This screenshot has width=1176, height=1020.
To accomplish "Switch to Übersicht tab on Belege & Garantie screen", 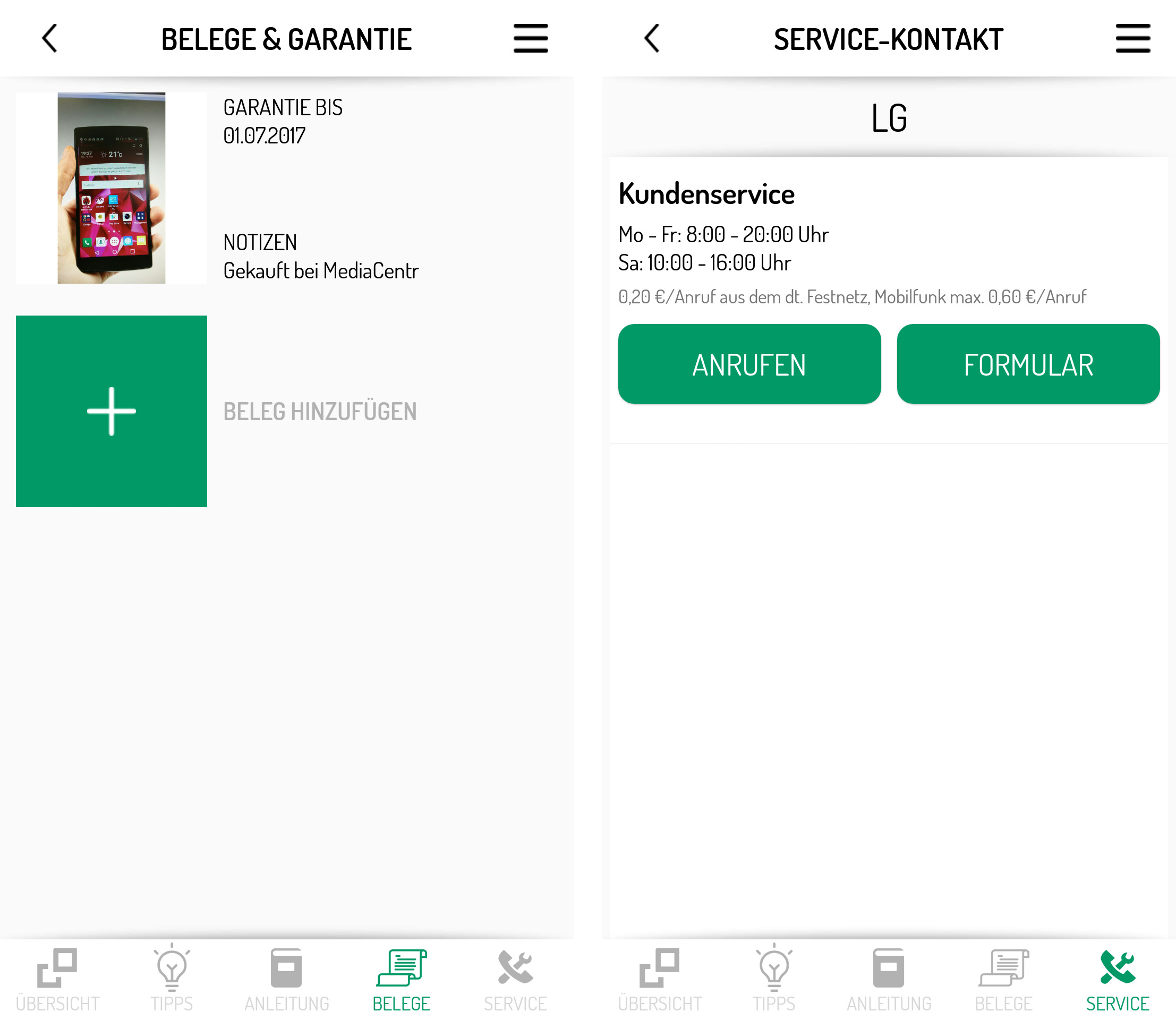I will 57,979.
